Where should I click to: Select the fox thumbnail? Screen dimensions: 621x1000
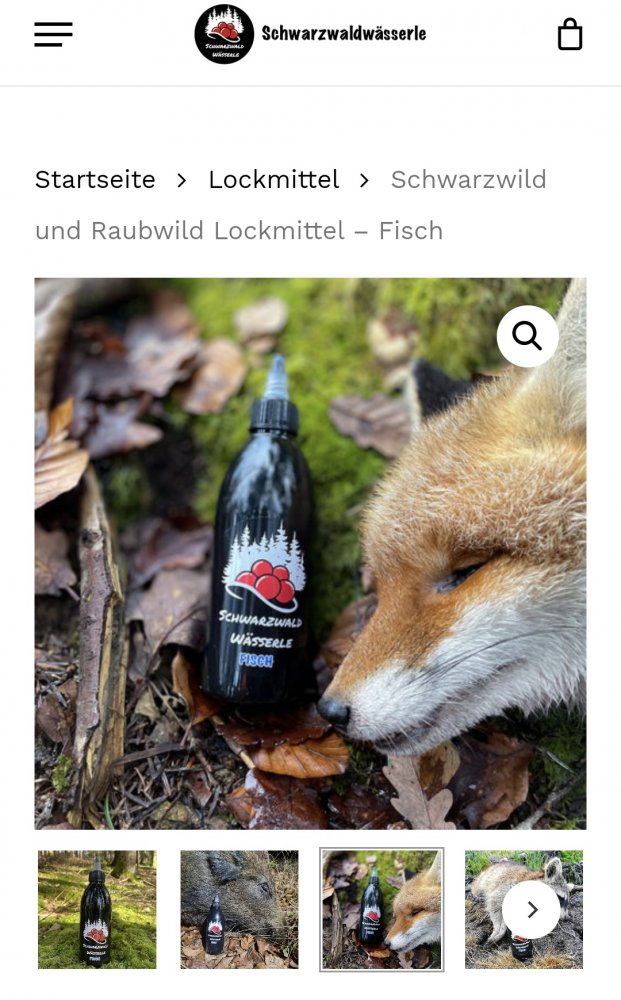click(x=381, y=909)
